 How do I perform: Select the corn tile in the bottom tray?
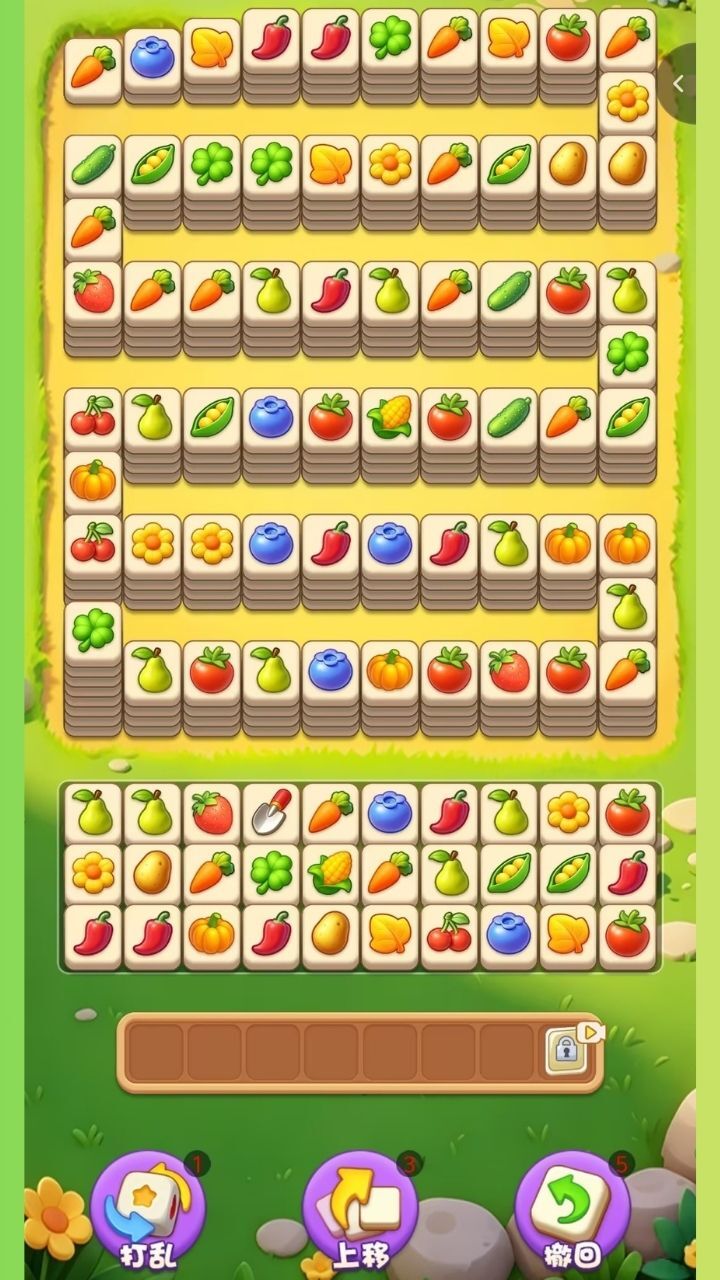tap(330, 875)
